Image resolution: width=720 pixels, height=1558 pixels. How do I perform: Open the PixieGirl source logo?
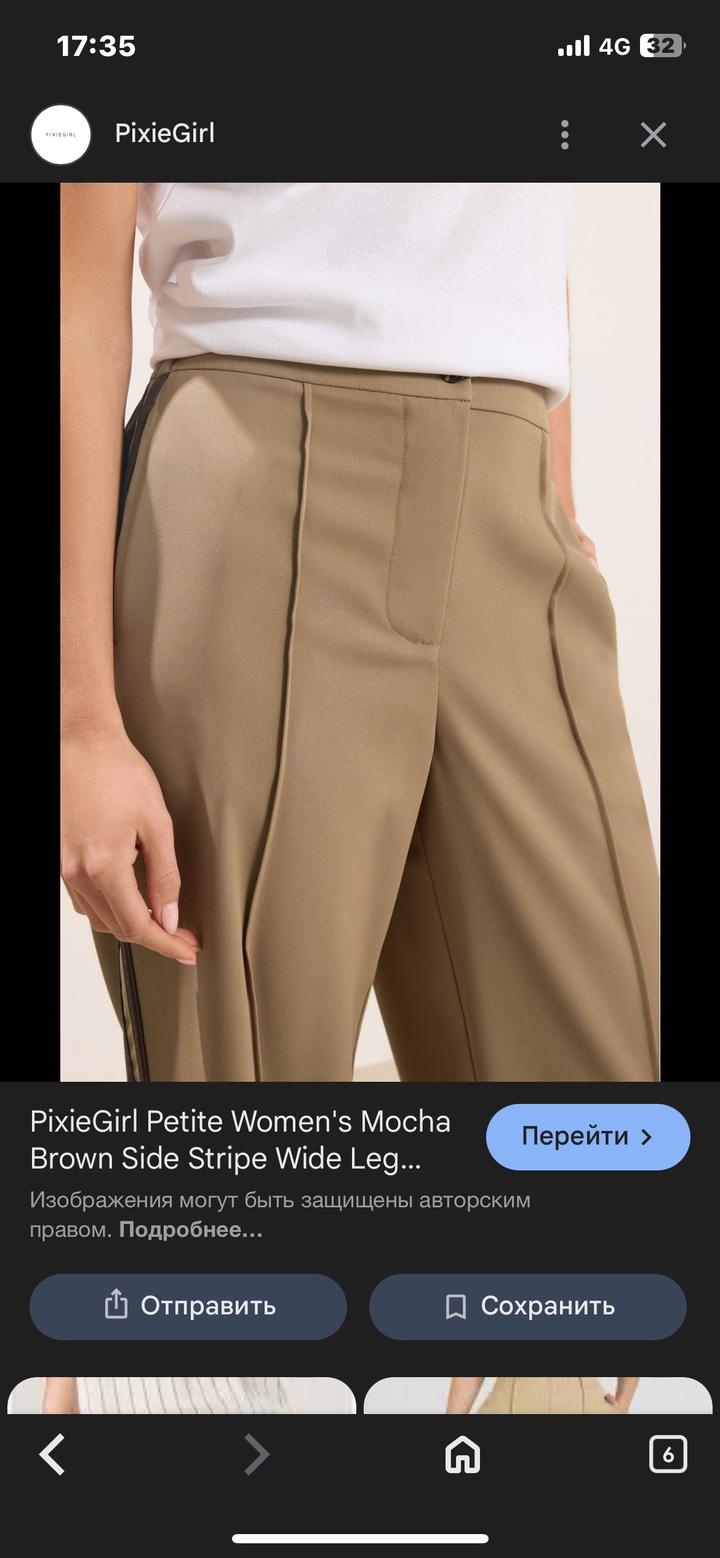tap(61, 135)
